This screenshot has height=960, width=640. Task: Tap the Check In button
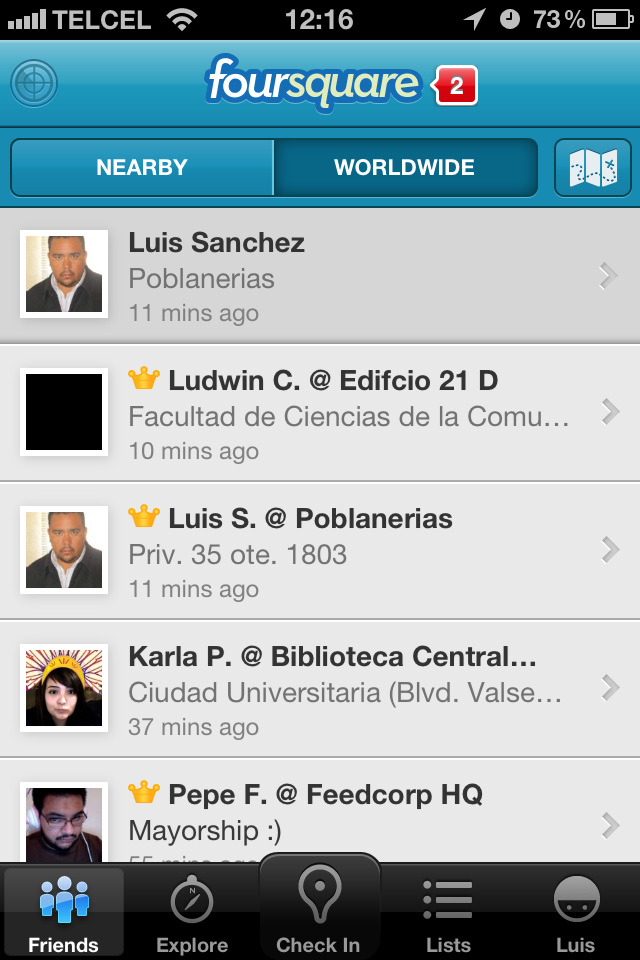point(320,908)
